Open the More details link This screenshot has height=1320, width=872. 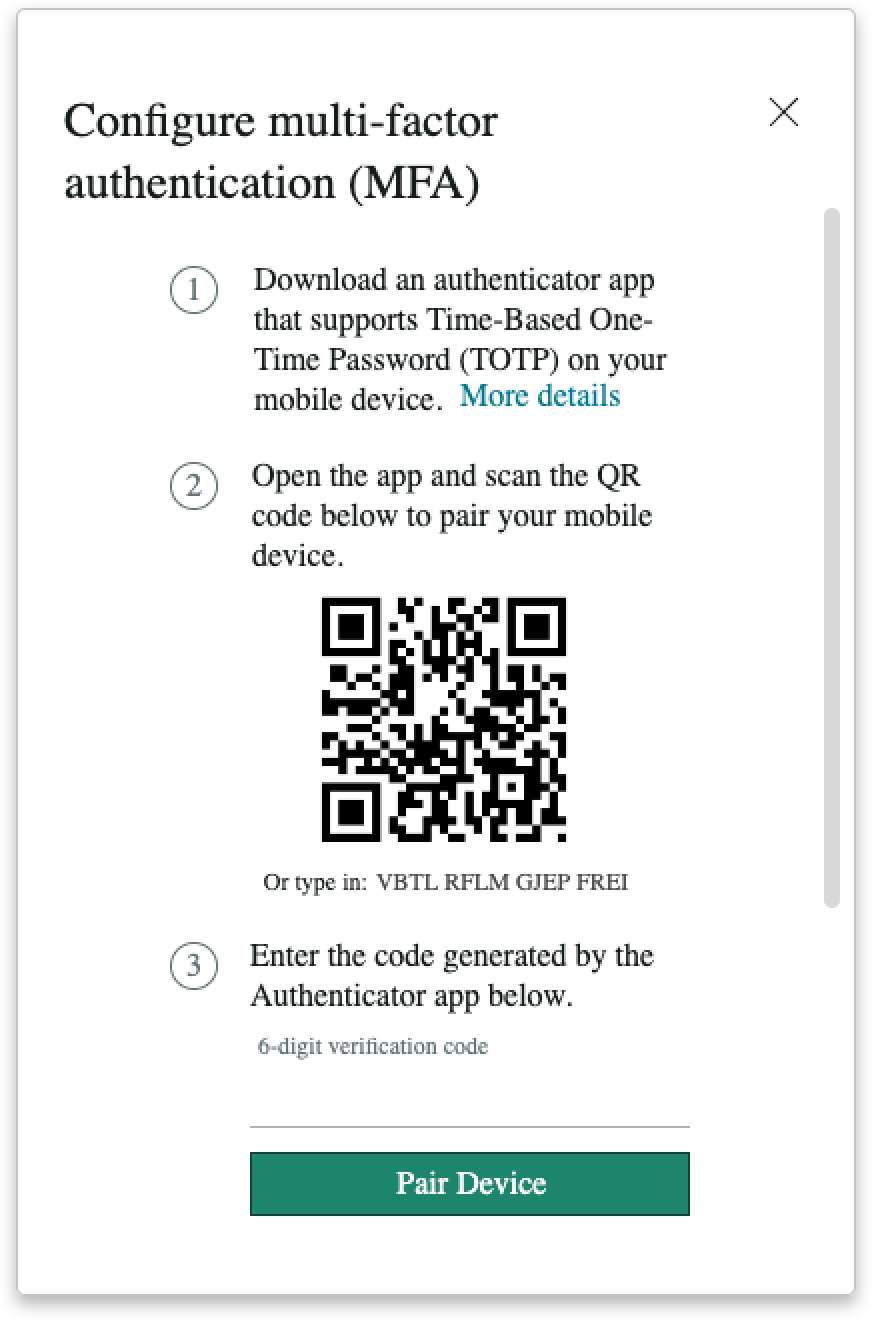tap(539, 396)
